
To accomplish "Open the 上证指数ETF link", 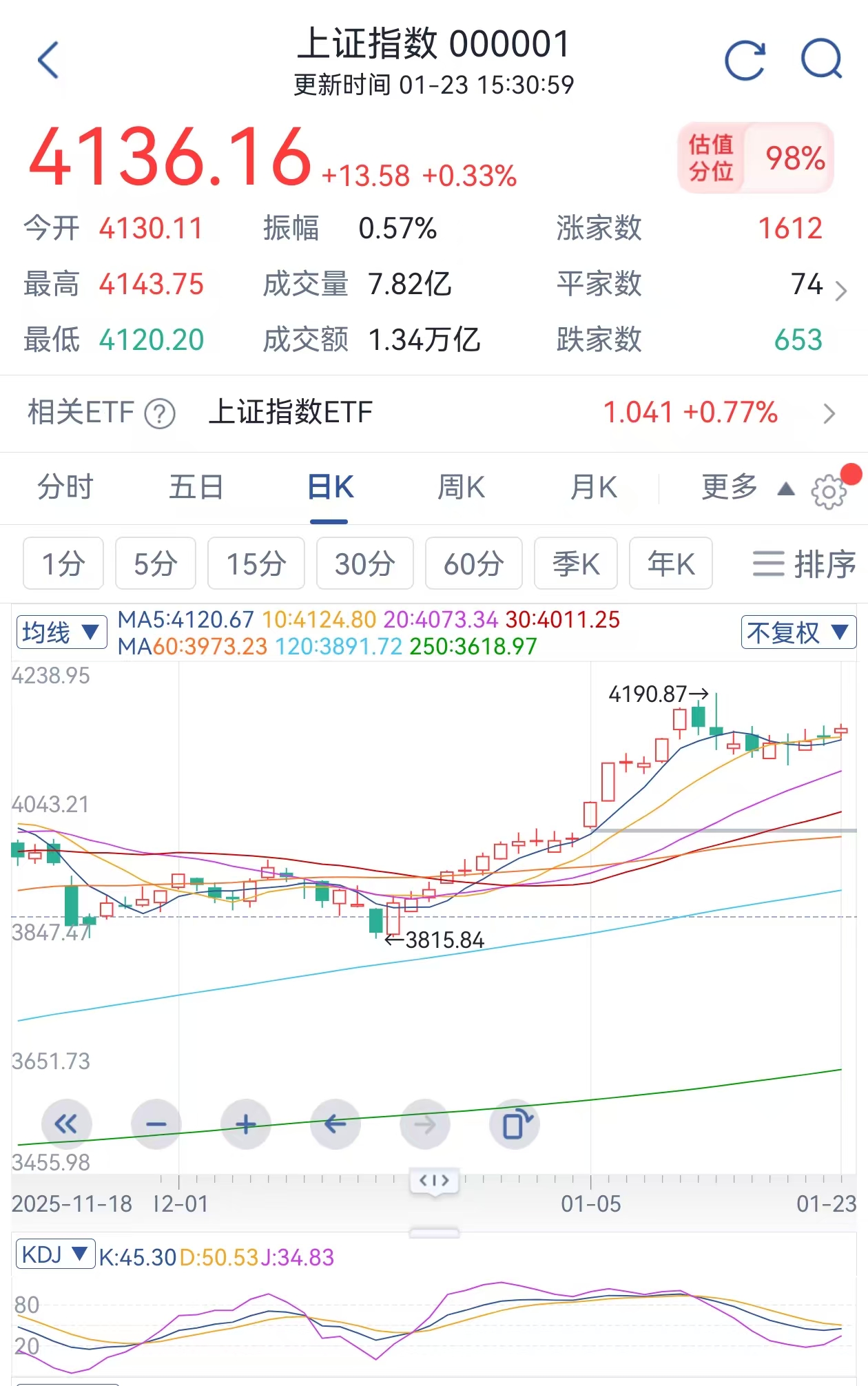I will (x=290, y=413).
